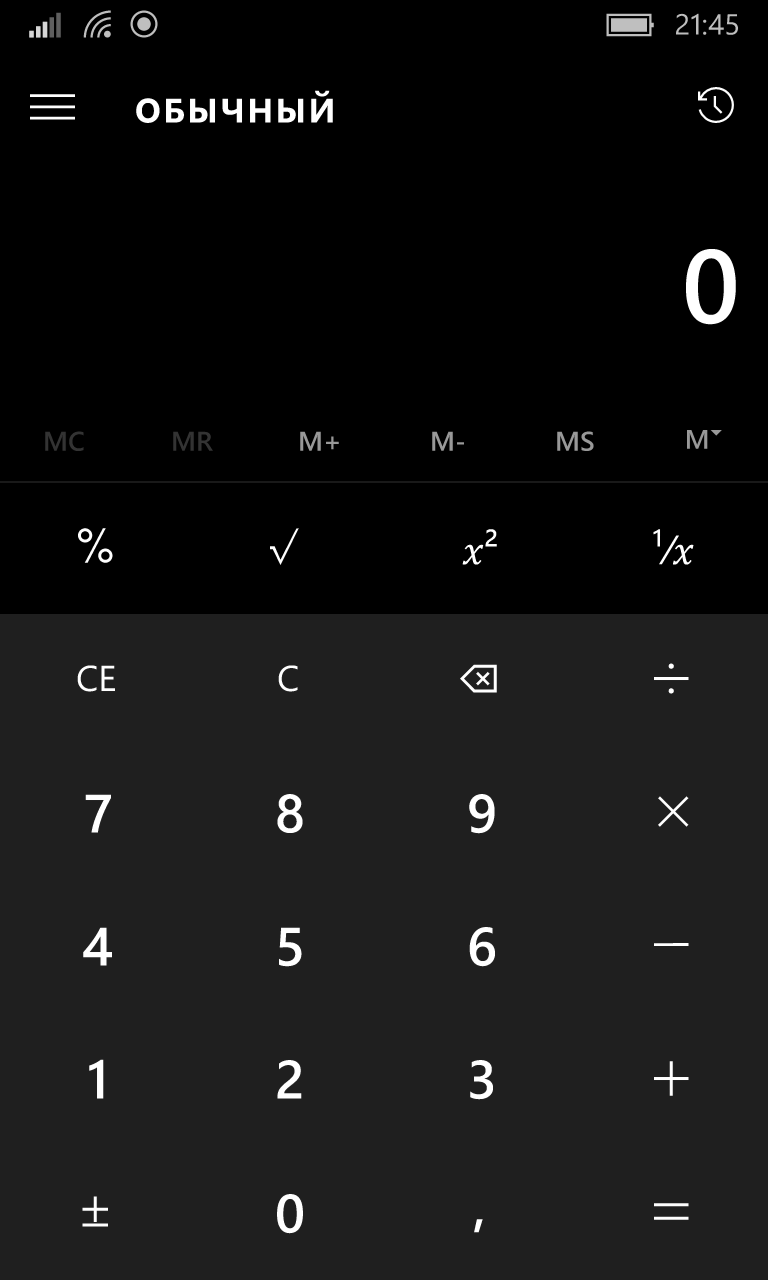Tap the percent key
768x1280 pixels.
click(x=96, y=547)
